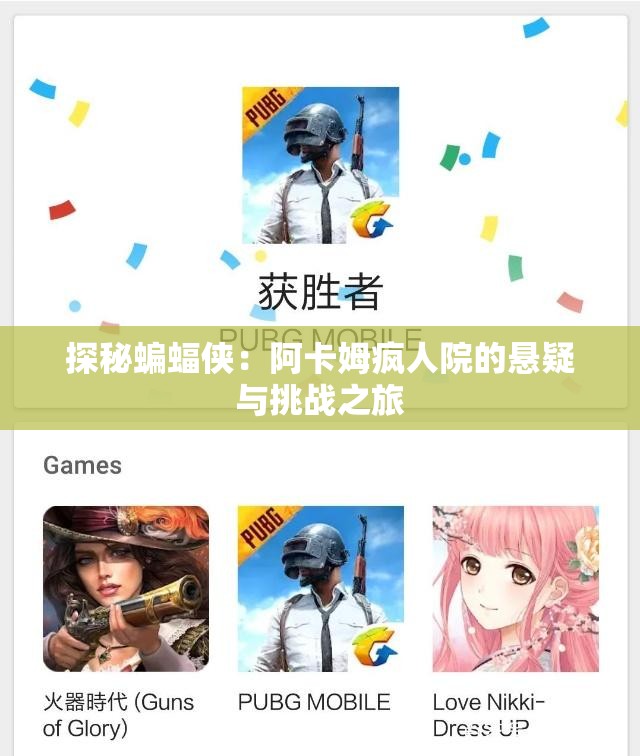View the Love Nikki-Dress UP game
640x756 pixels.
(515, 588)
